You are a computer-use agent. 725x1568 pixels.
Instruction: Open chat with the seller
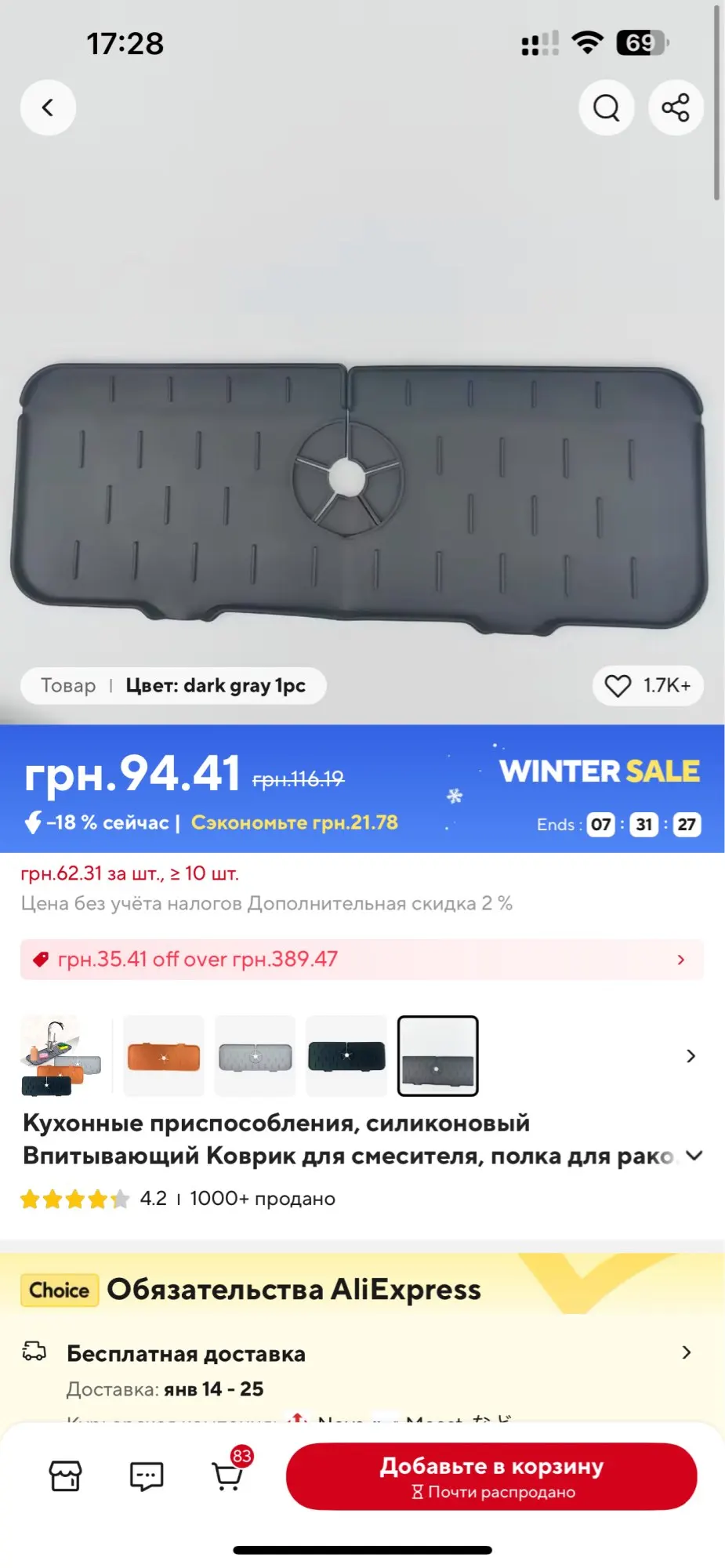click(x=147, y=1476)
